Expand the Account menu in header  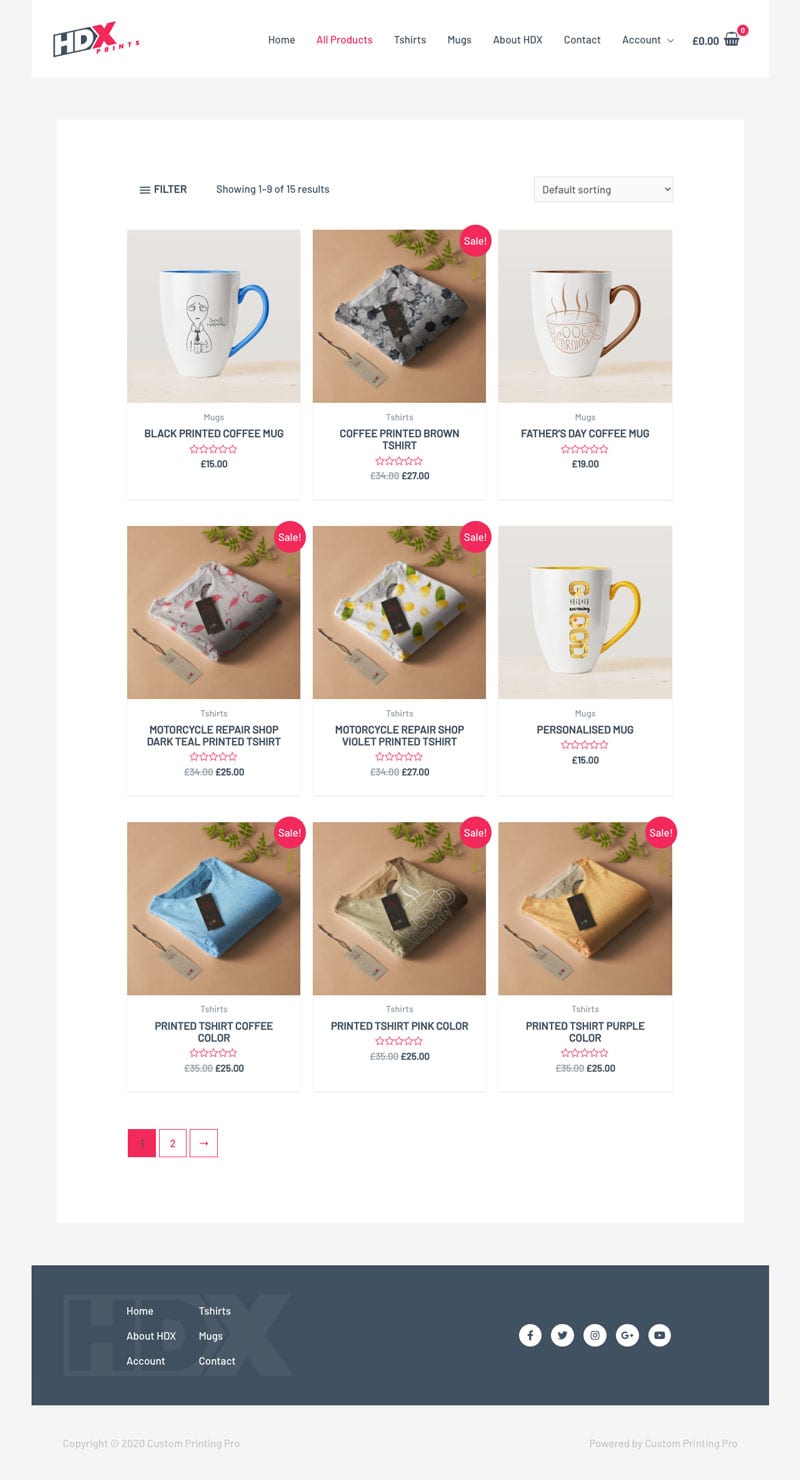pos(647,40)
